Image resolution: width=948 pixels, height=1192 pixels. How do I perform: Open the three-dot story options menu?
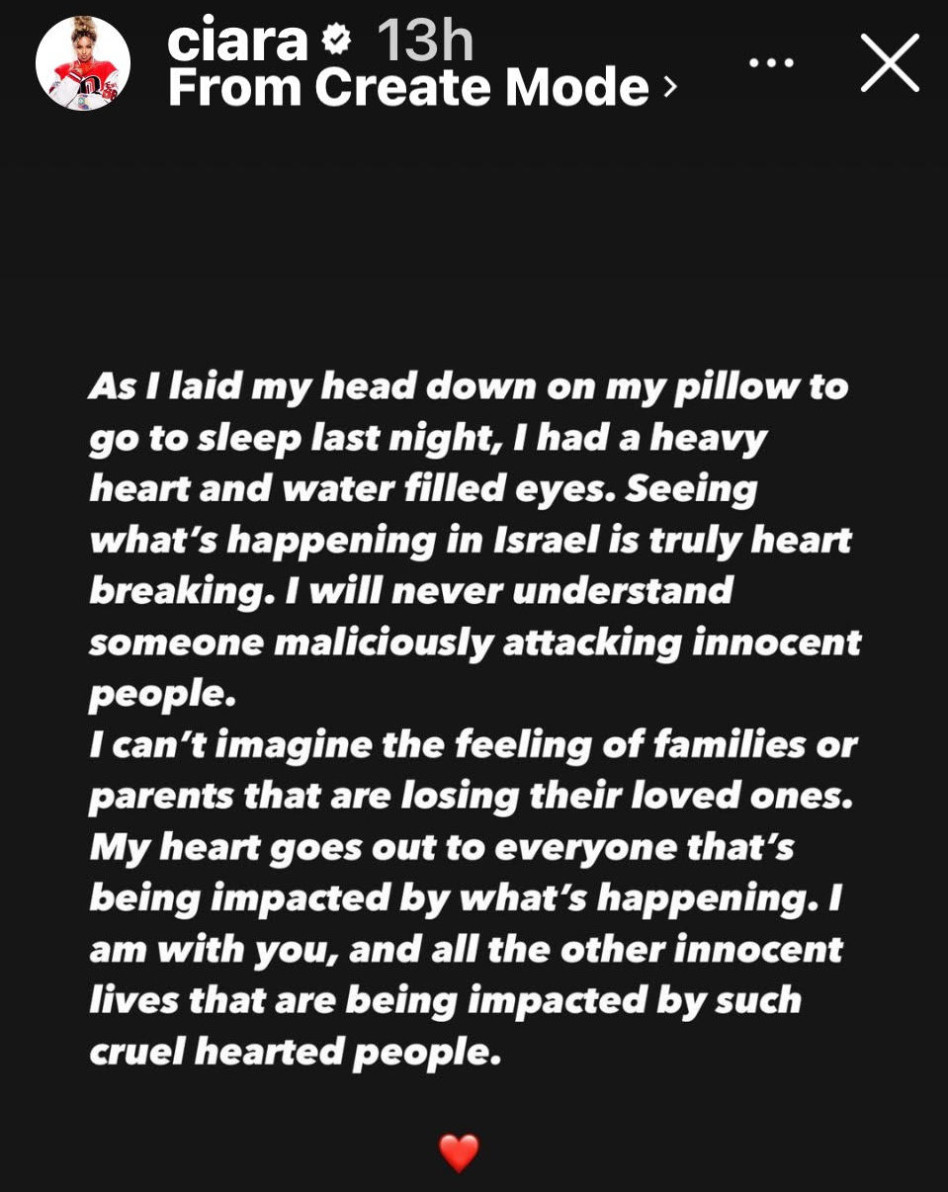(770, 62)
